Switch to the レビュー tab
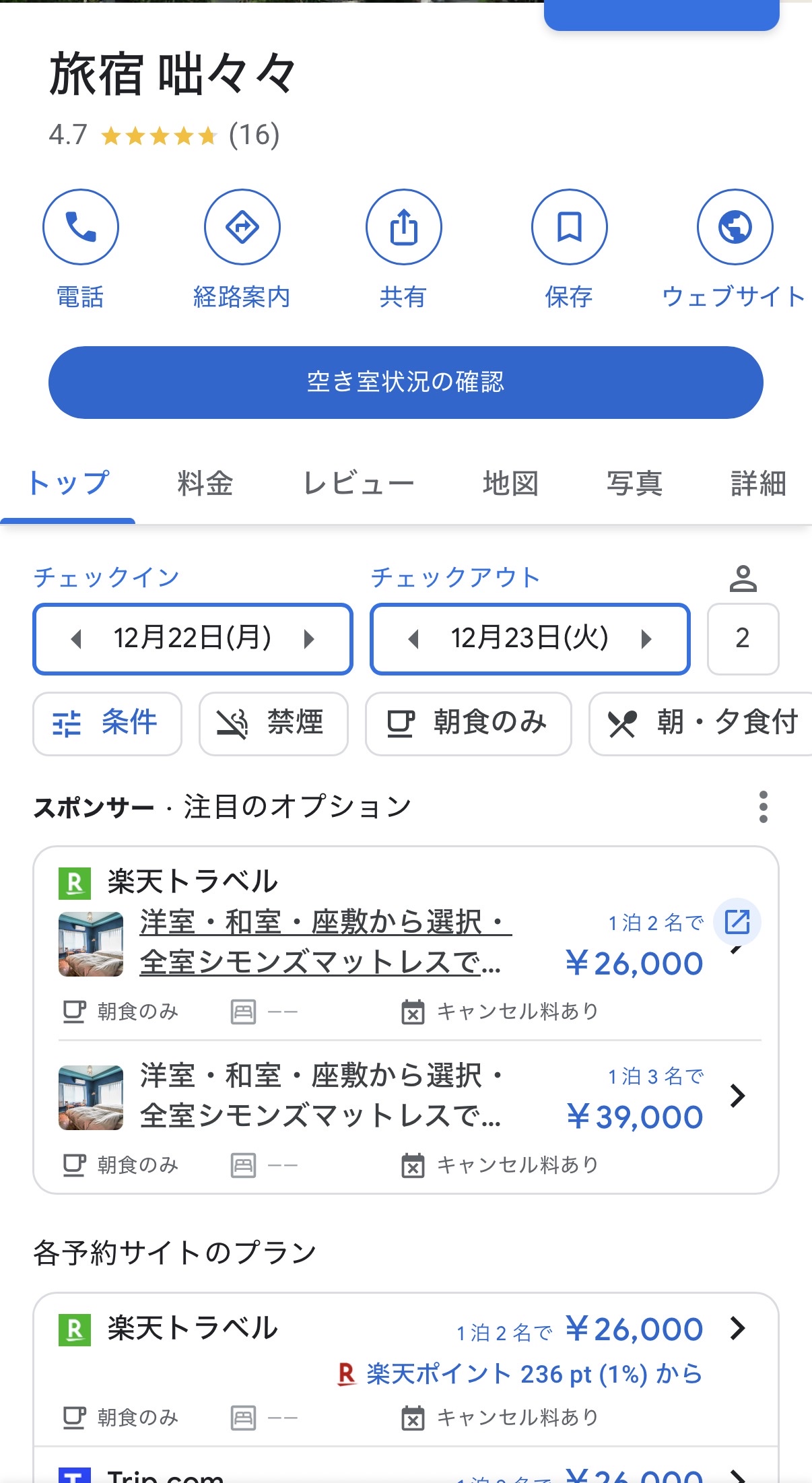This screenshot has height=1483, width=812. pyautogui.click(x=358, y=484)
